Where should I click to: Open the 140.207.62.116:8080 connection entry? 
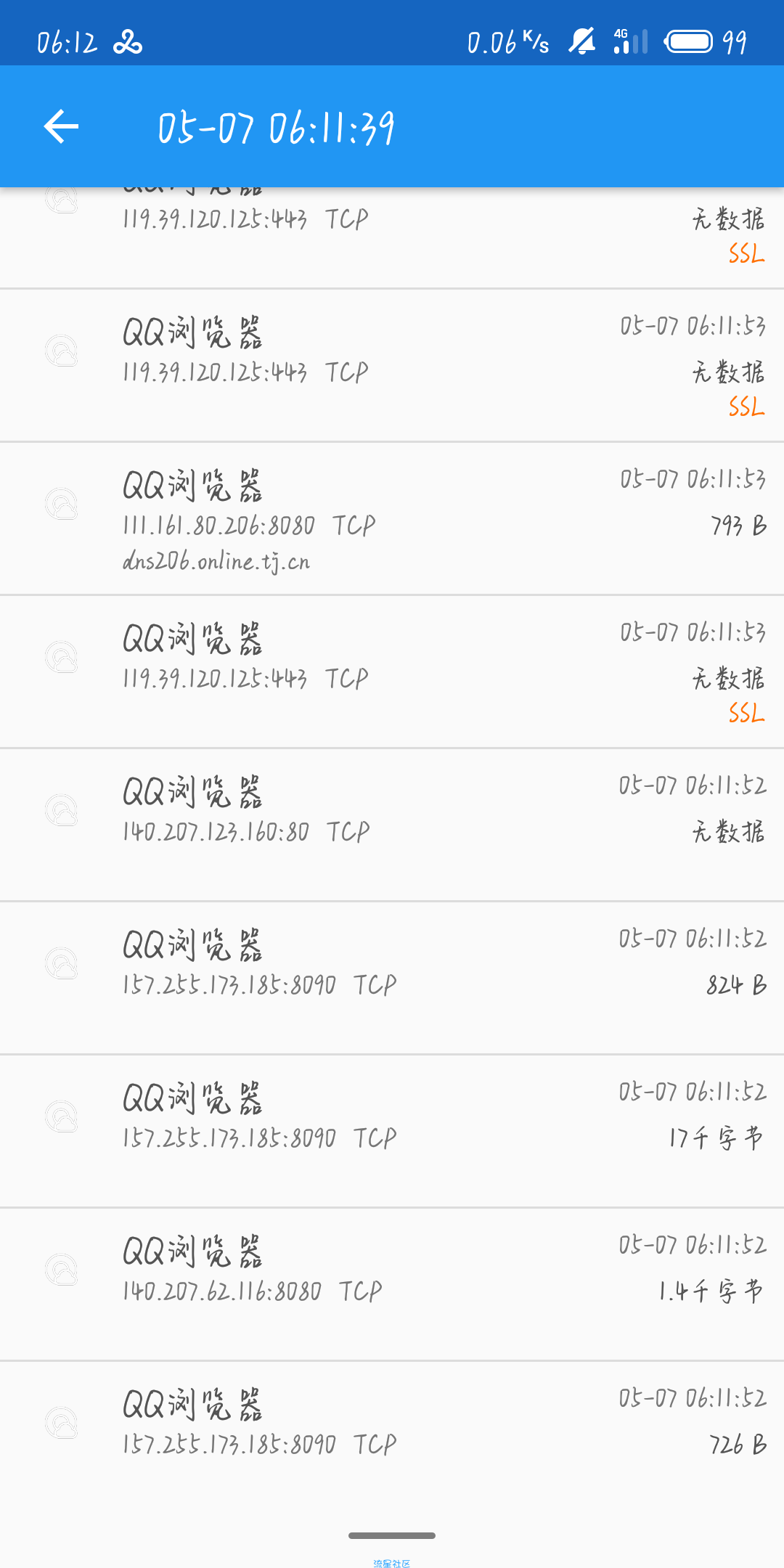point(392,1284)
